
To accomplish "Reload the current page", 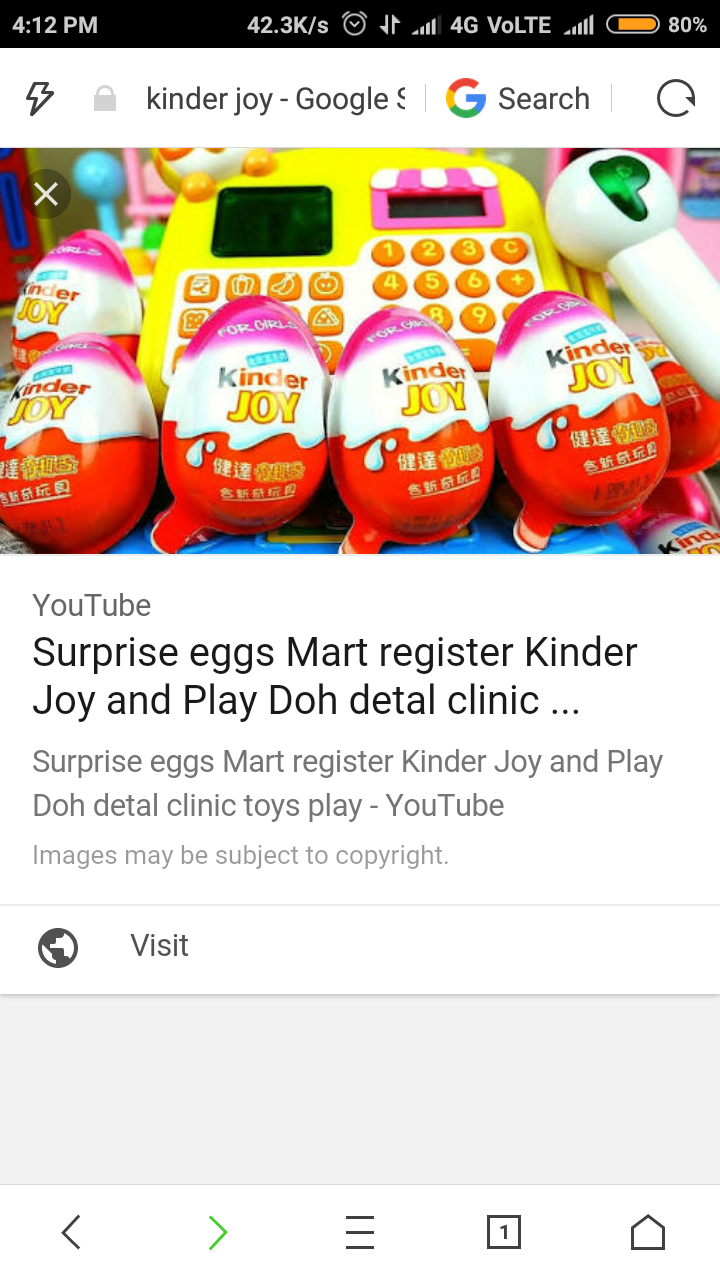I will (x=675, y=99).
